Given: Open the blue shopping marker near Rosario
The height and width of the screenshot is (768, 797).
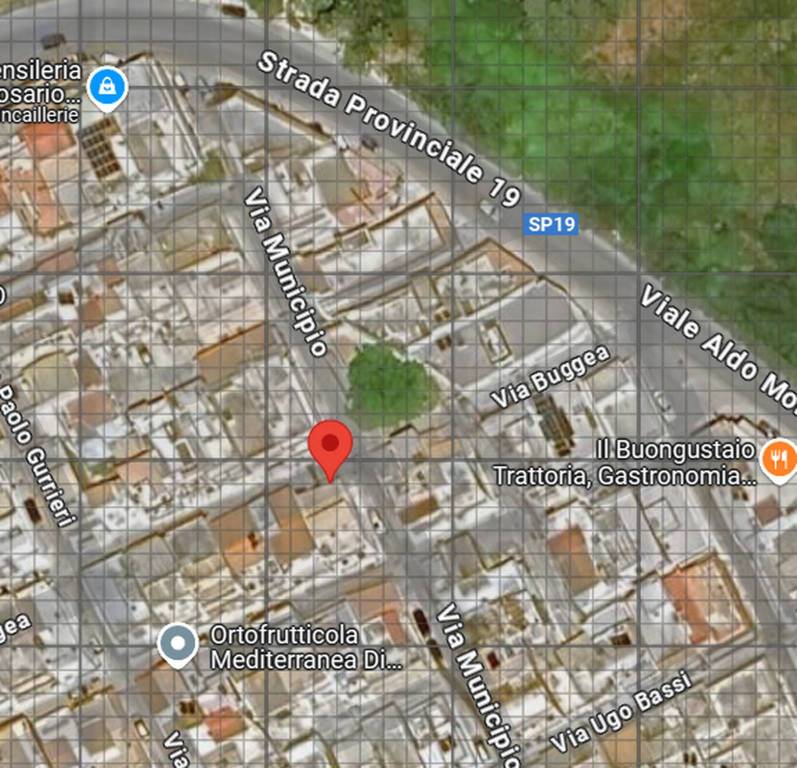Looking at the screenshot, I should coord(106,89).
